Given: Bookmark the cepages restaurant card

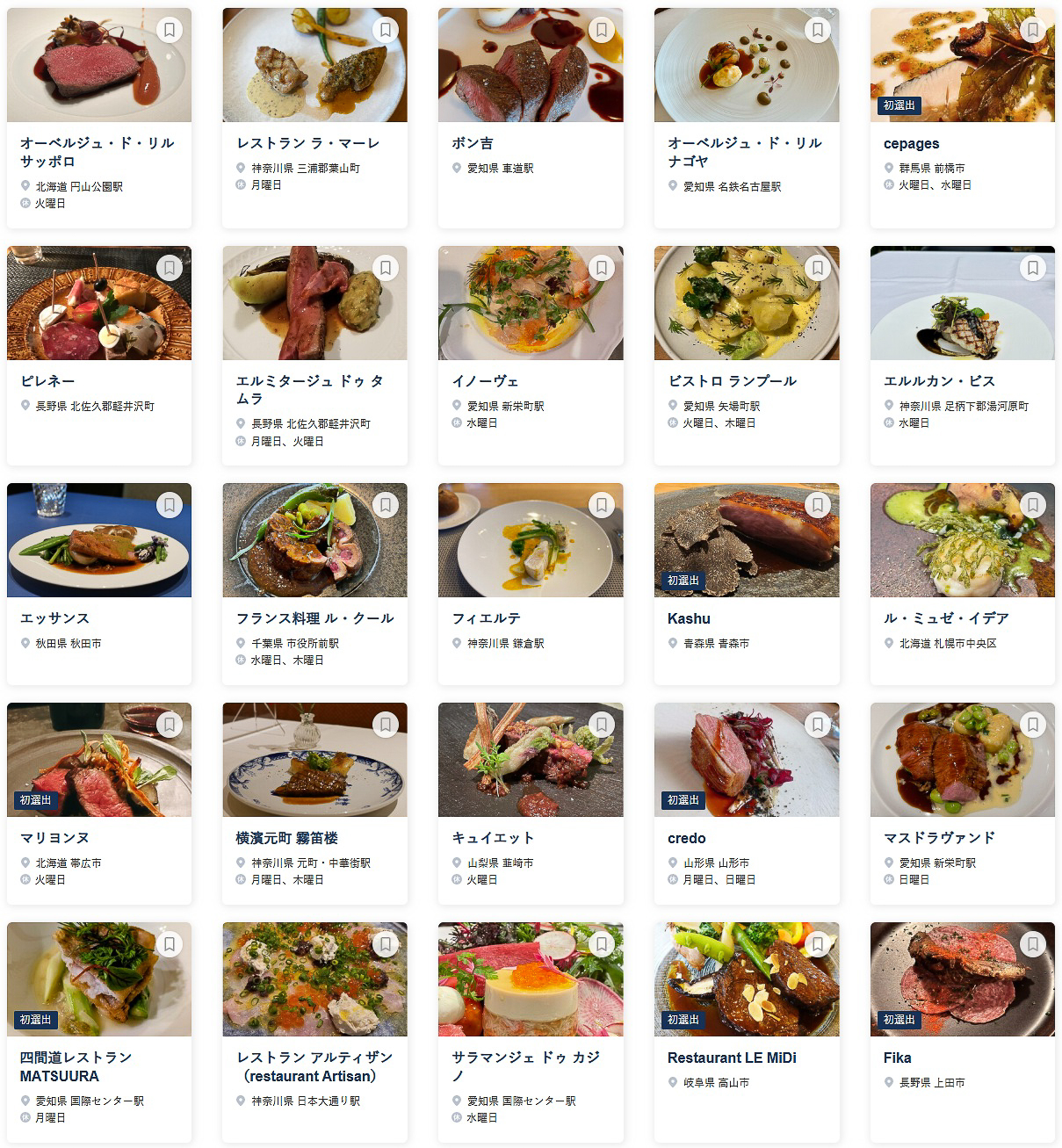Looking at the screenshot, I should [x=1031, y=29].
